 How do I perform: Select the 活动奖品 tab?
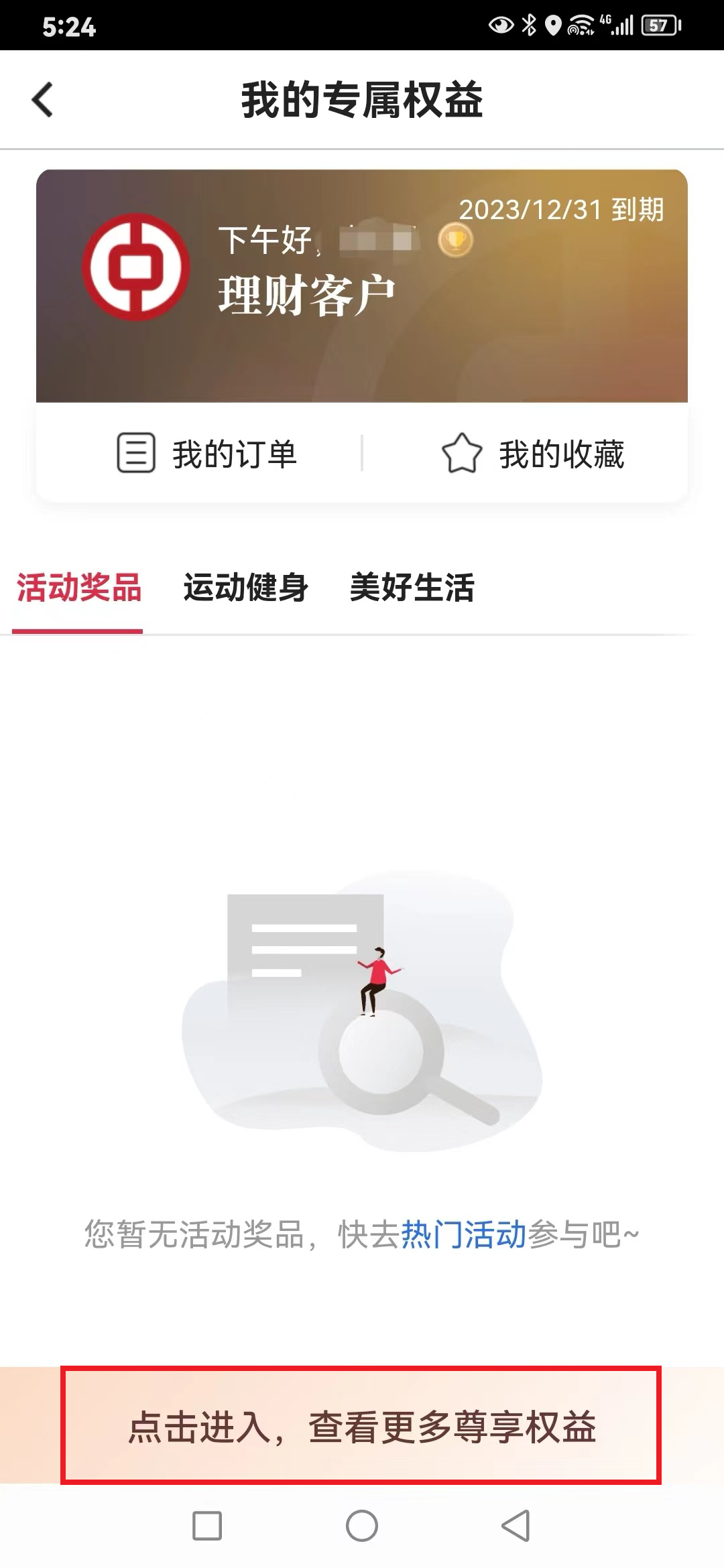coord(78,588)
